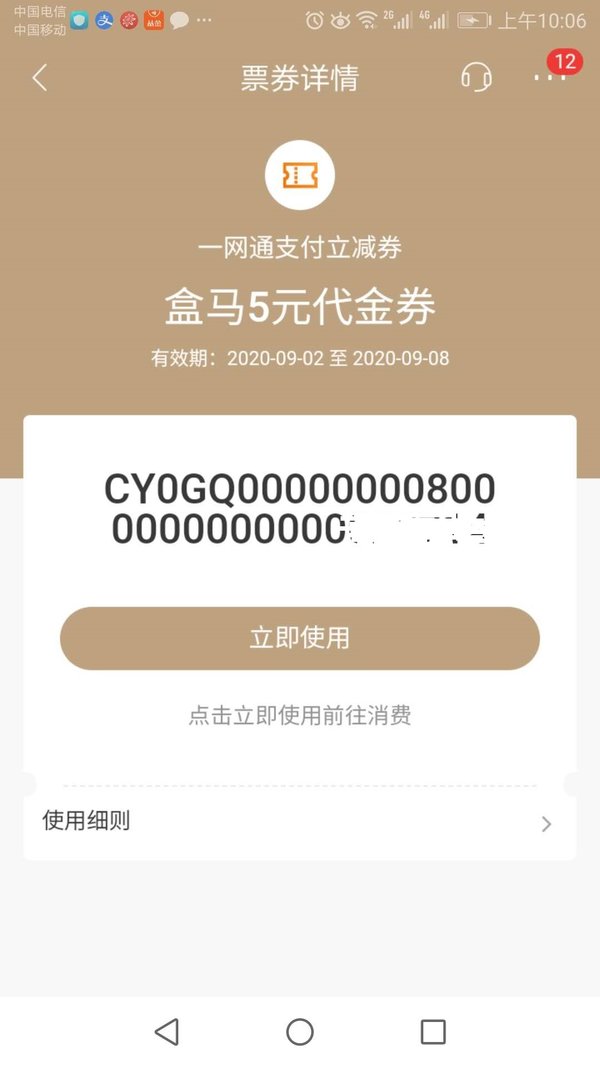Open the 使用细则 row
Screen dimensions: 600x1067
299,824
